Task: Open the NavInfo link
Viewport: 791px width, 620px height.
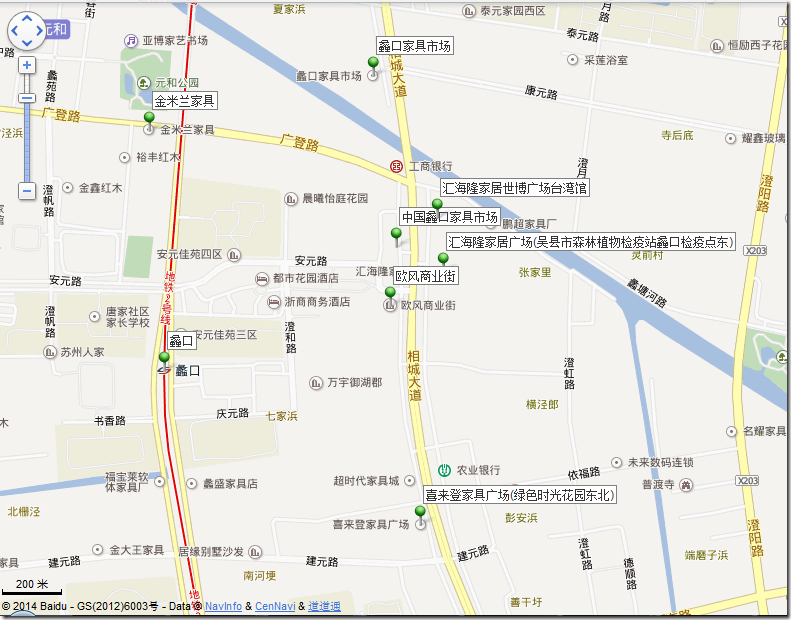Action: [224, 606]
